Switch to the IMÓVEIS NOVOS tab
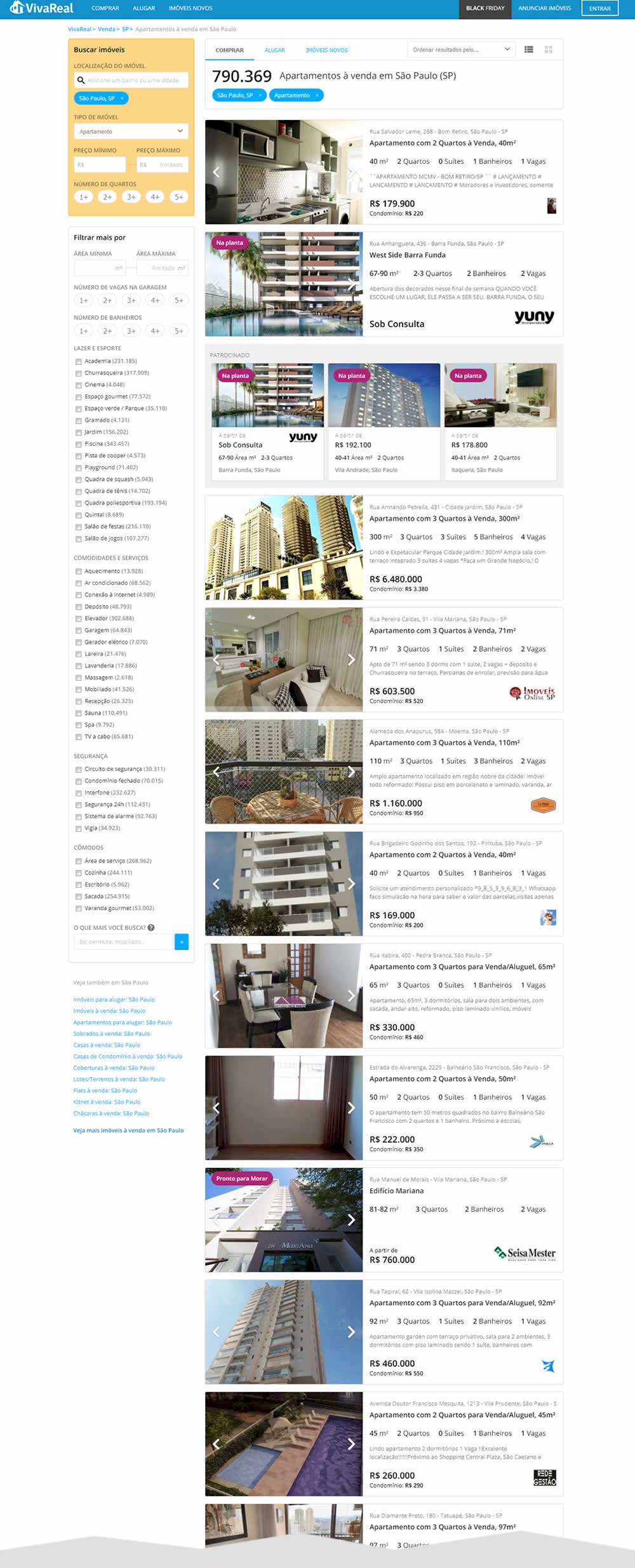 coord(326,50)
